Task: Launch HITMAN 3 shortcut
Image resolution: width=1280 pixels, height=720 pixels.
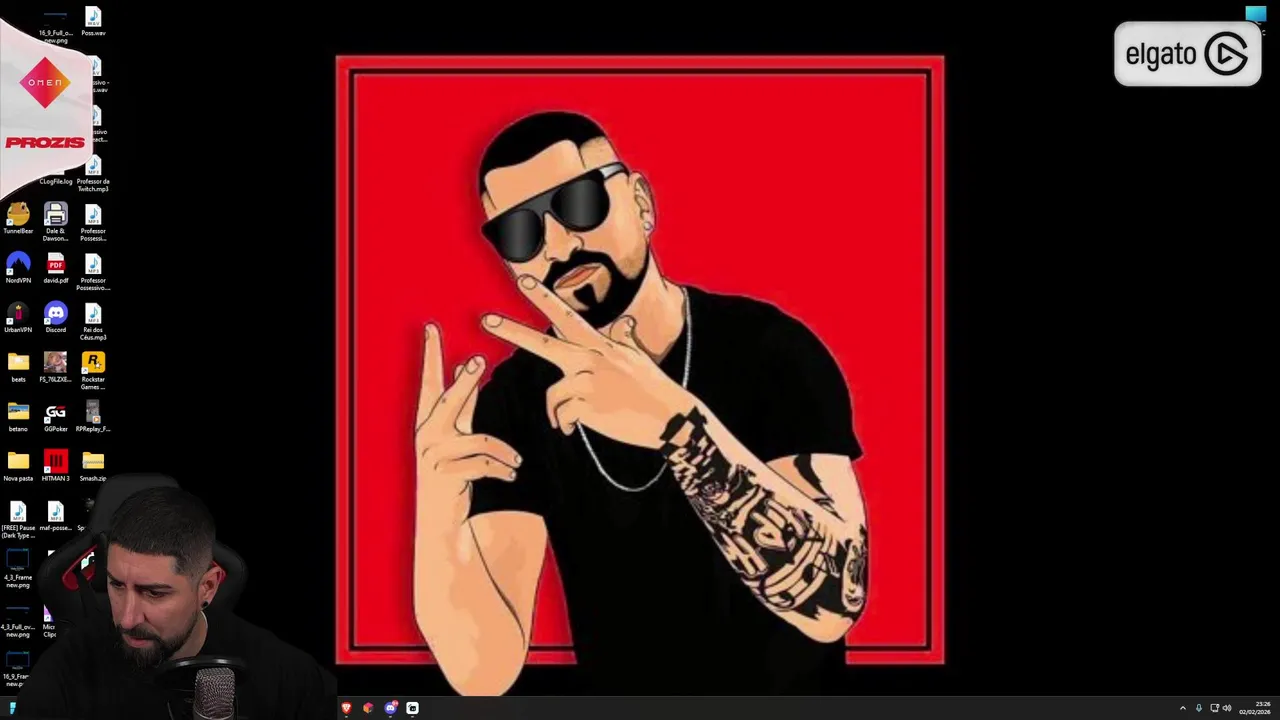Action: pos(56,461)
